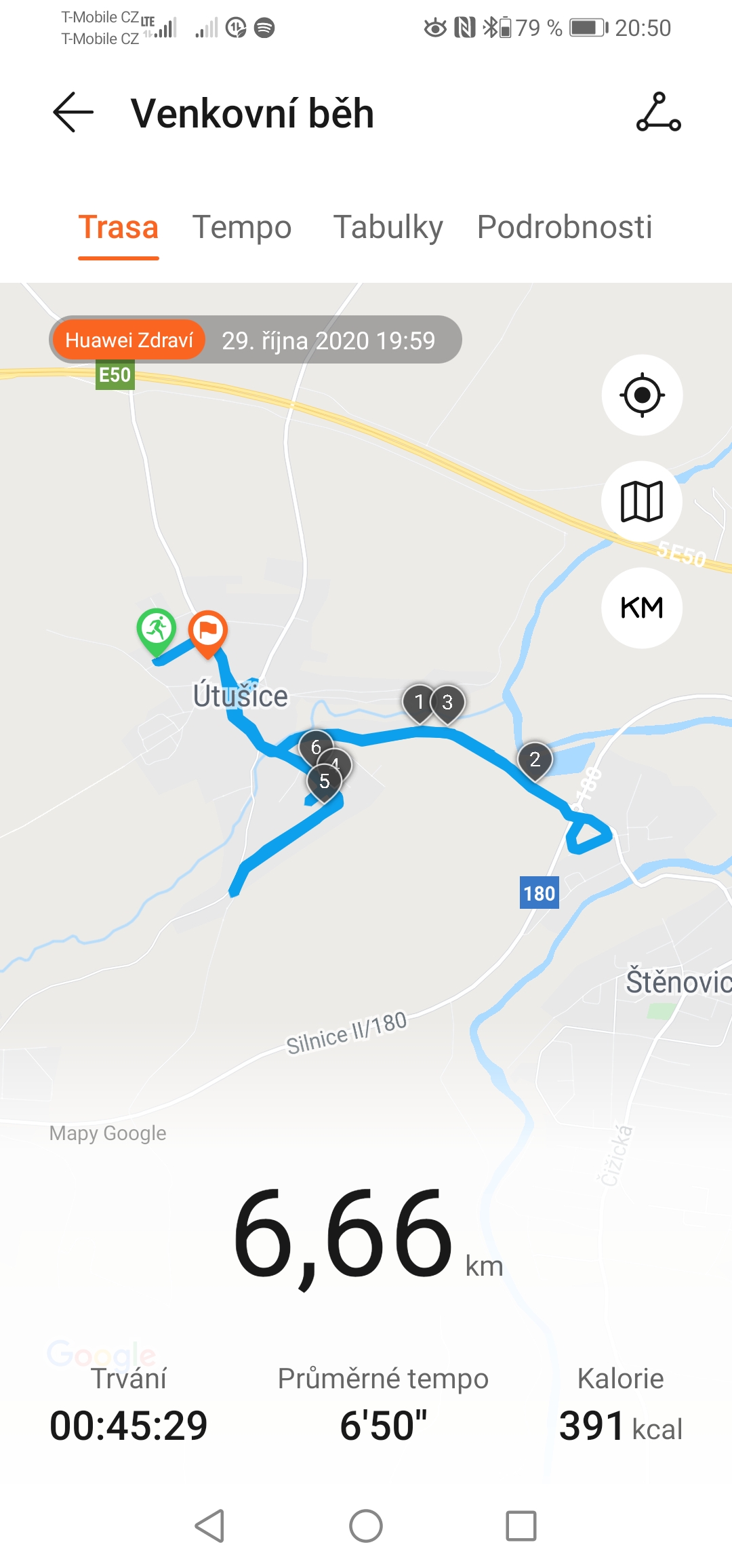The image size is (732, 1568).
Task: Select the Podrobnosti tab
Action: [565, 227]
